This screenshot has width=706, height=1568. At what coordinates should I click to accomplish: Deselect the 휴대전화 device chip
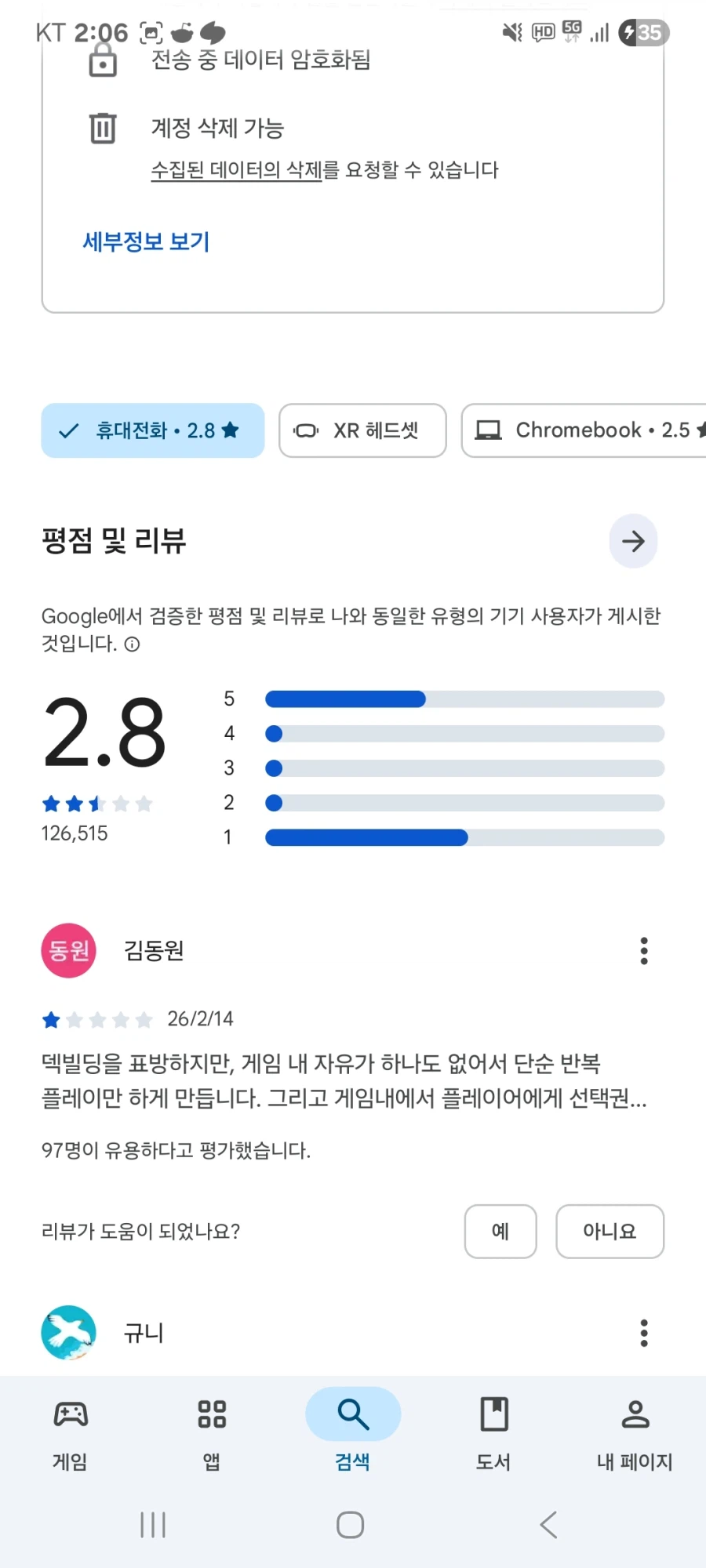pyautogui.click(x=153, y=430)
